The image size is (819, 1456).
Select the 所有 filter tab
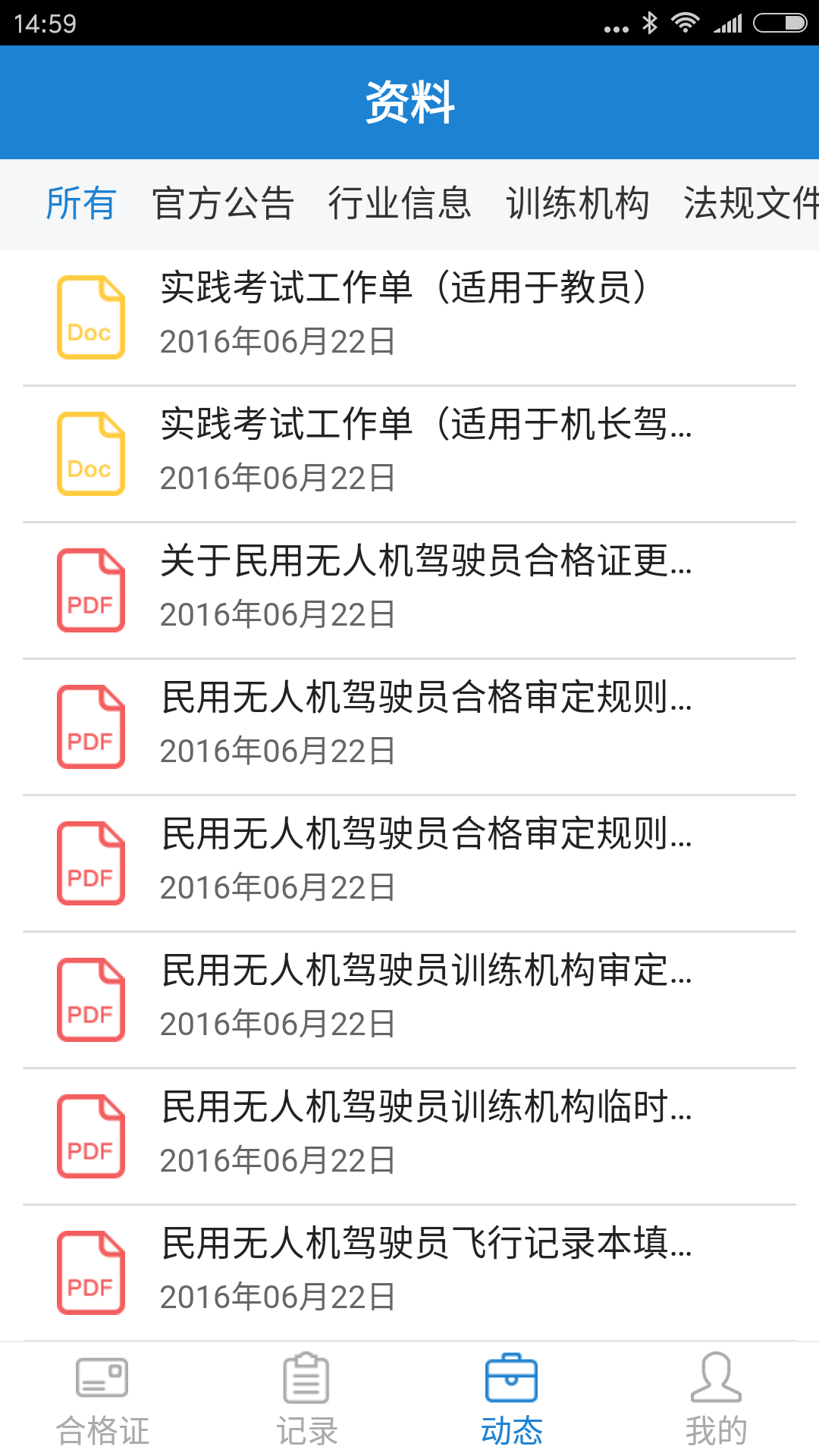point(80,203)
